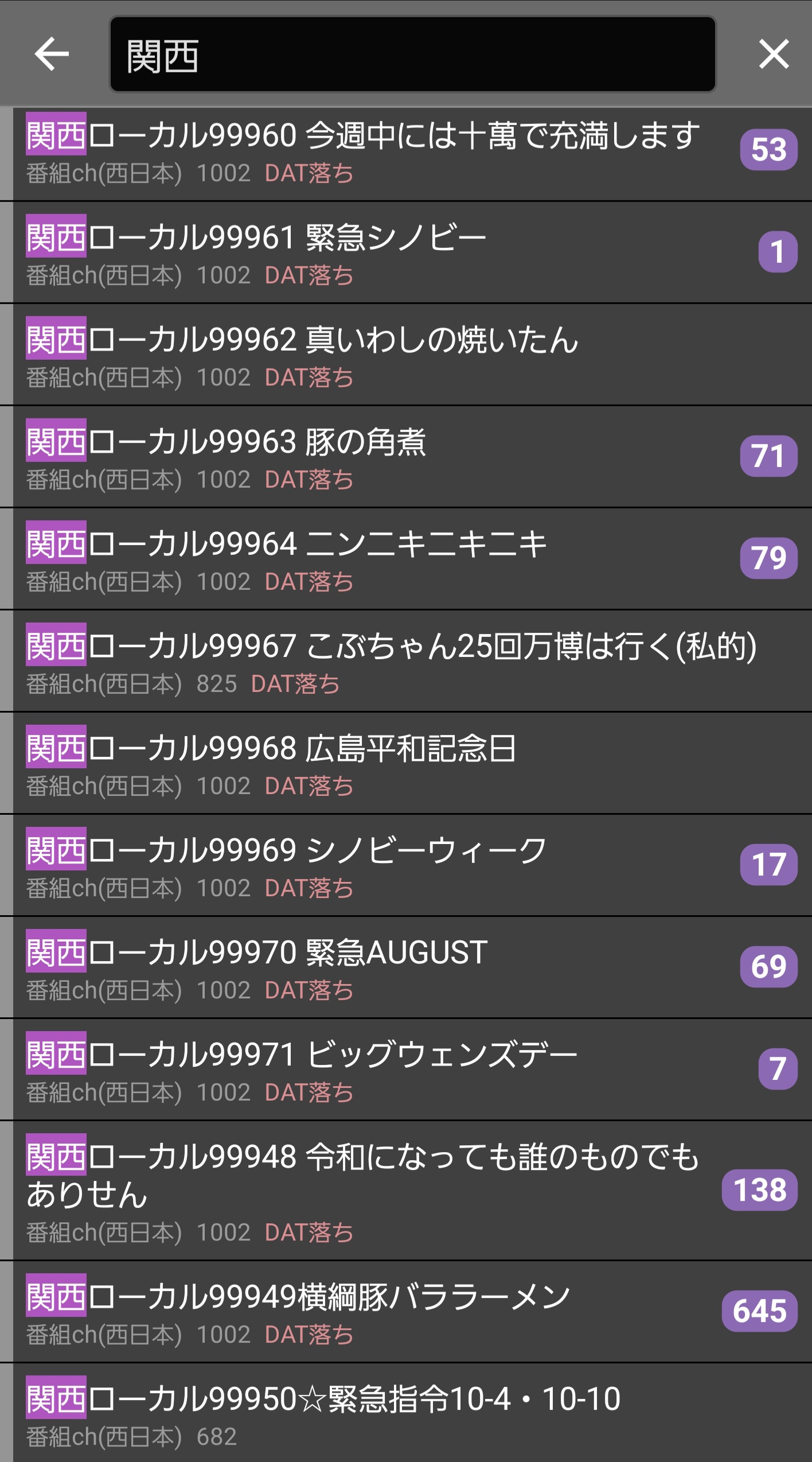Tap the search field containing 関西
The image size is (812, 1462).
point(412,55)
